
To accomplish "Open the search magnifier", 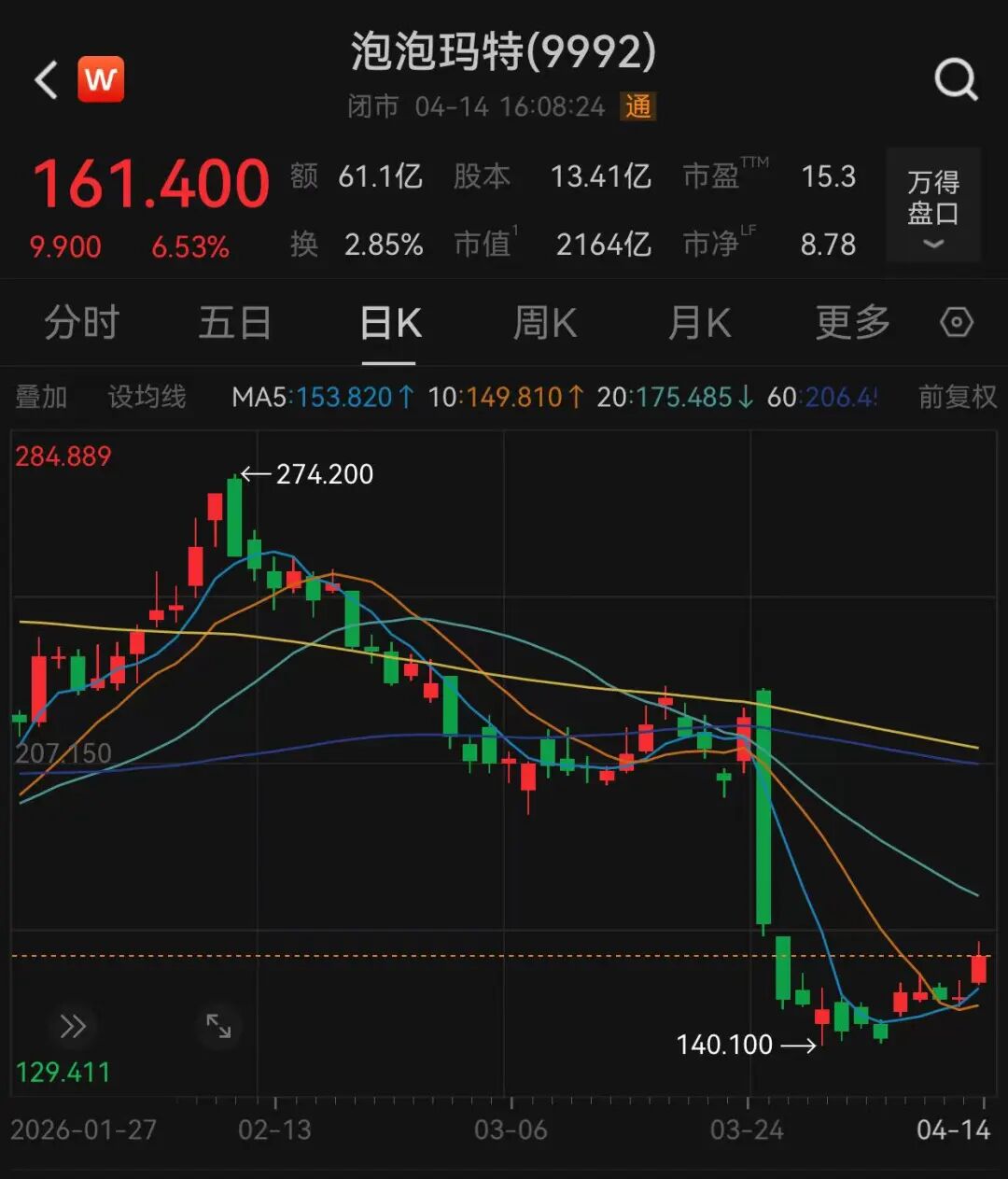I will [955, 78].
